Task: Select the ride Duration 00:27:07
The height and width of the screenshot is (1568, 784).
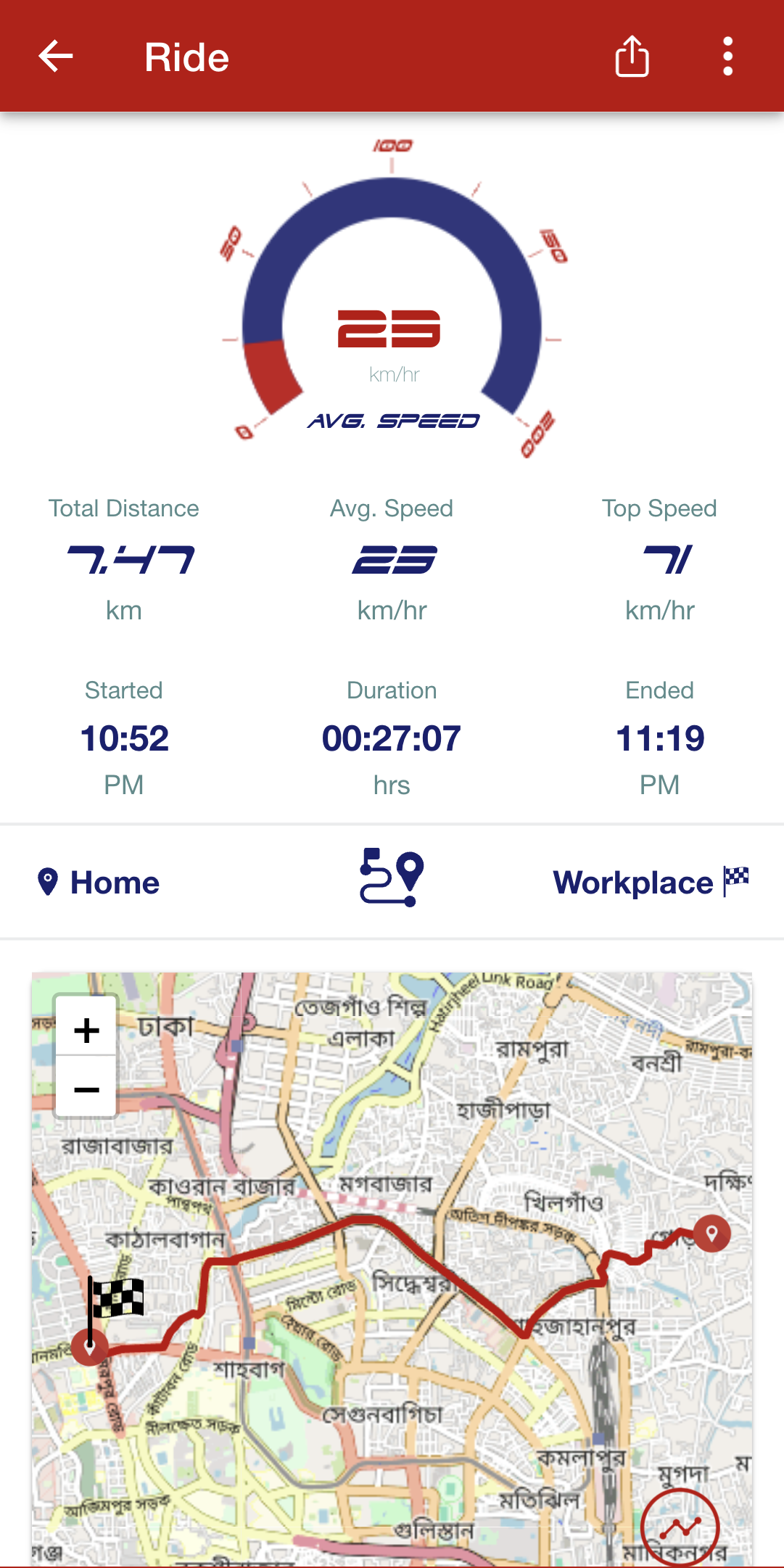Action: (391, 738)
